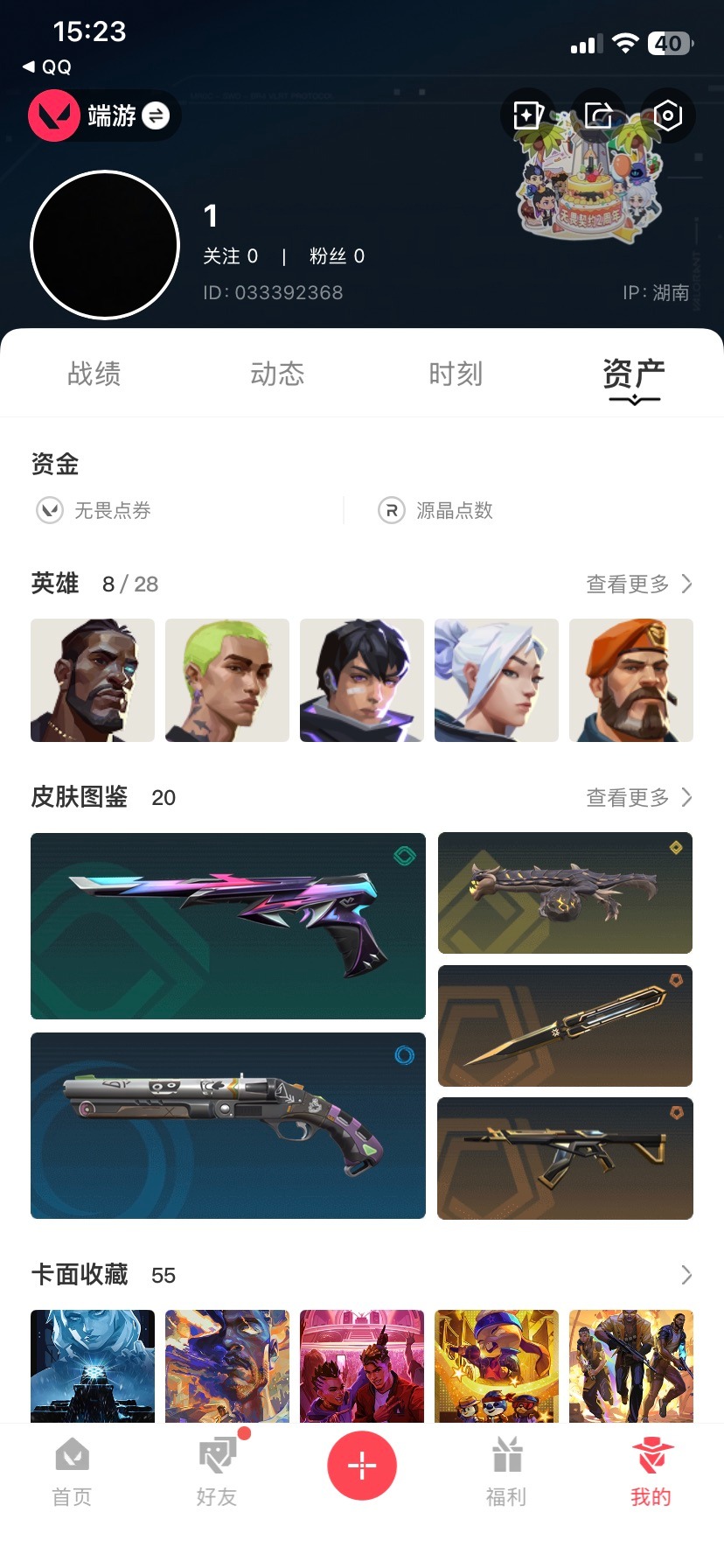Expand the 卡面收藏 collection chevron

tap(687, 1275)
